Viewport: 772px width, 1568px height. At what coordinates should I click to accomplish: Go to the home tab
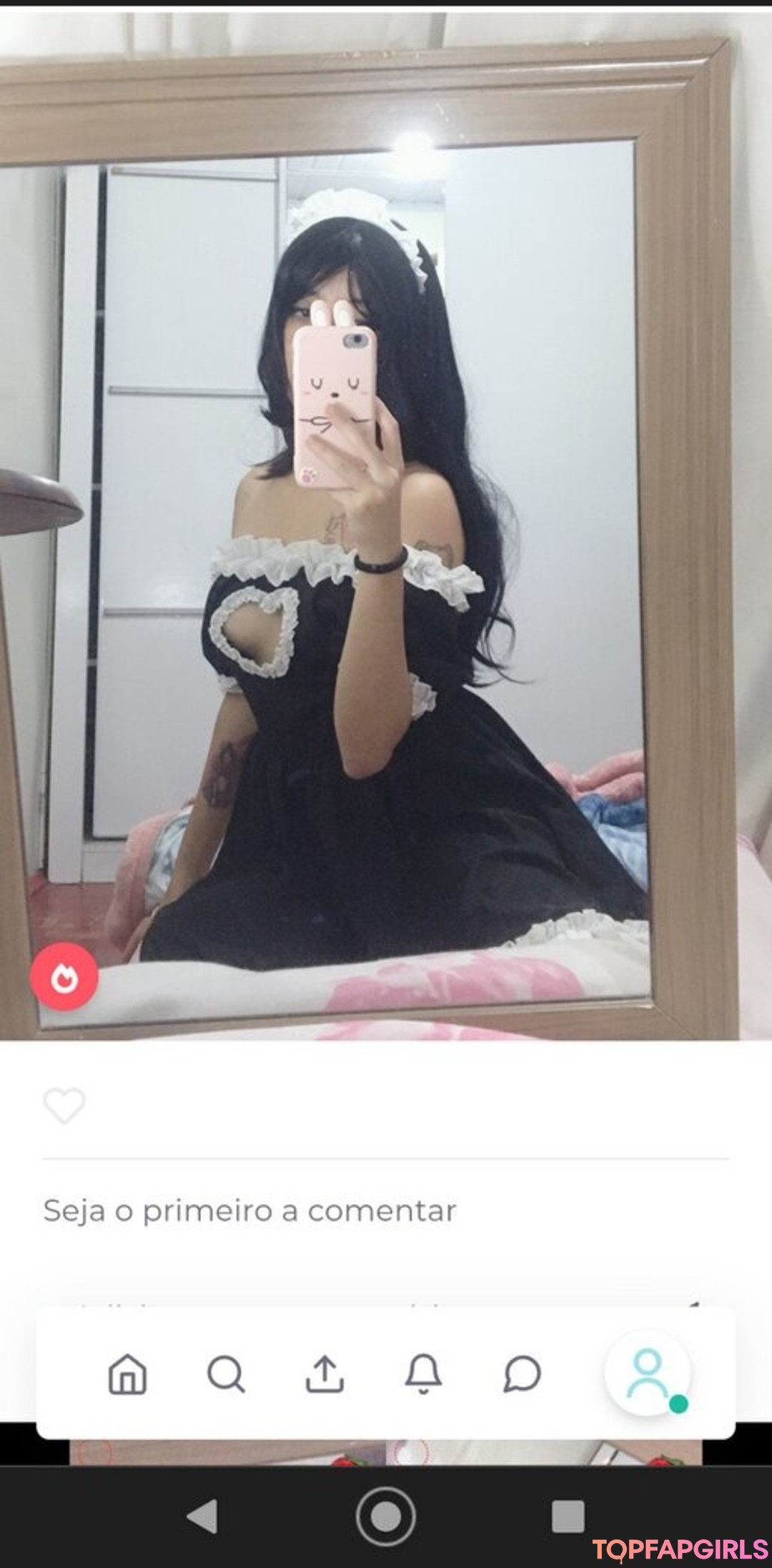127,1374
